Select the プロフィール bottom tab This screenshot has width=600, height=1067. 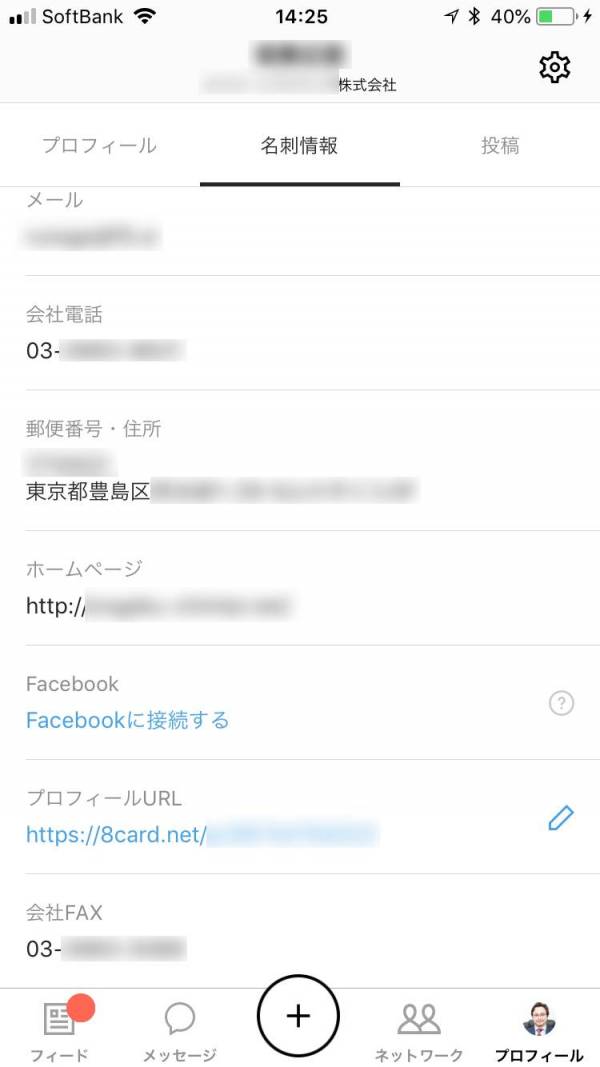(x=539, y=1029)
